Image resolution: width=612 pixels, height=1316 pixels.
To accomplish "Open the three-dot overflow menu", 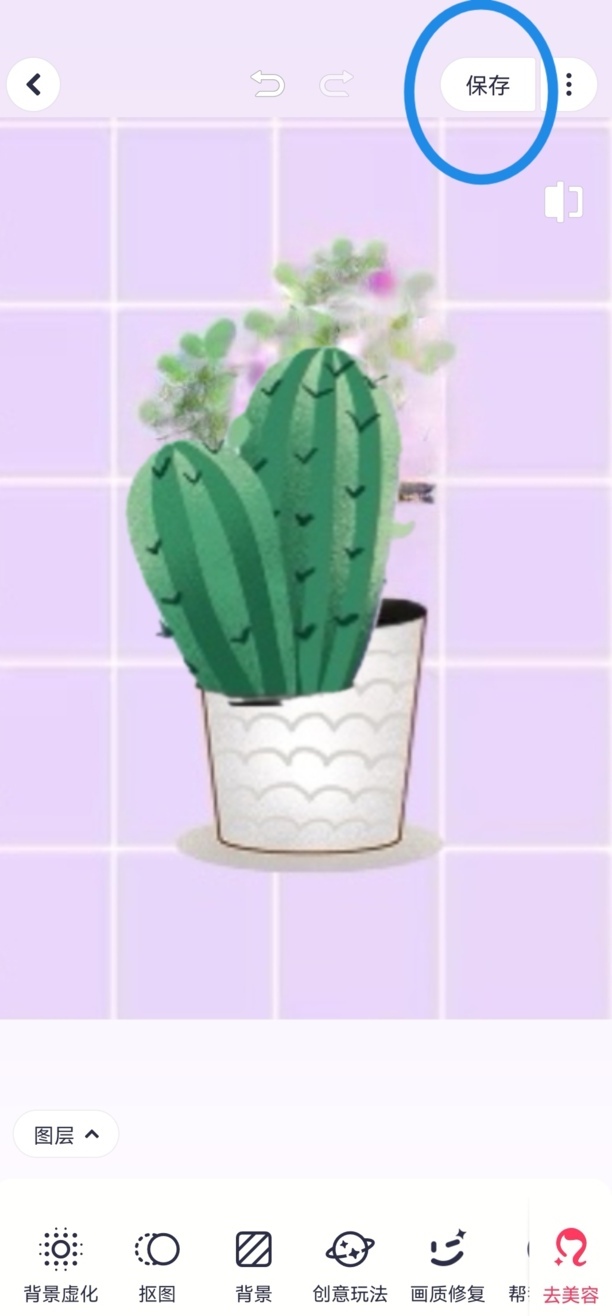I will (568, 84).
